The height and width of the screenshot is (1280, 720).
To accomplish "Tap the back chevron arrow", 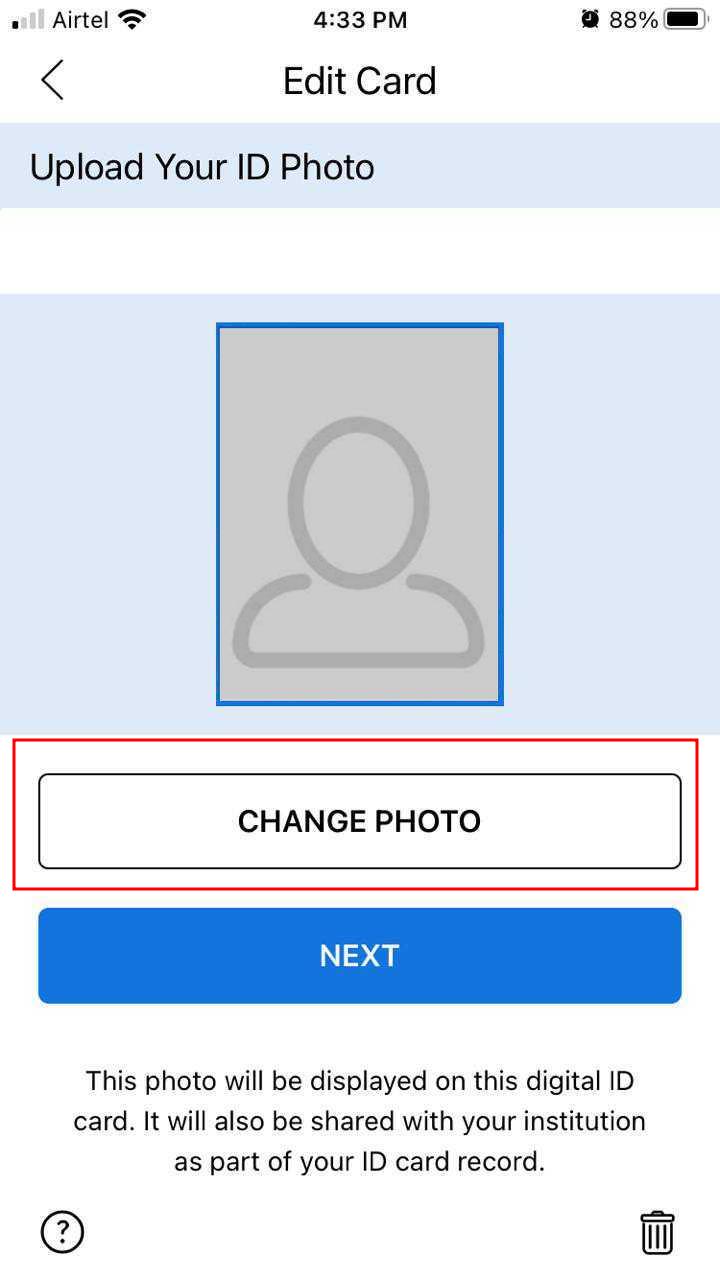I will pos(52,80).
